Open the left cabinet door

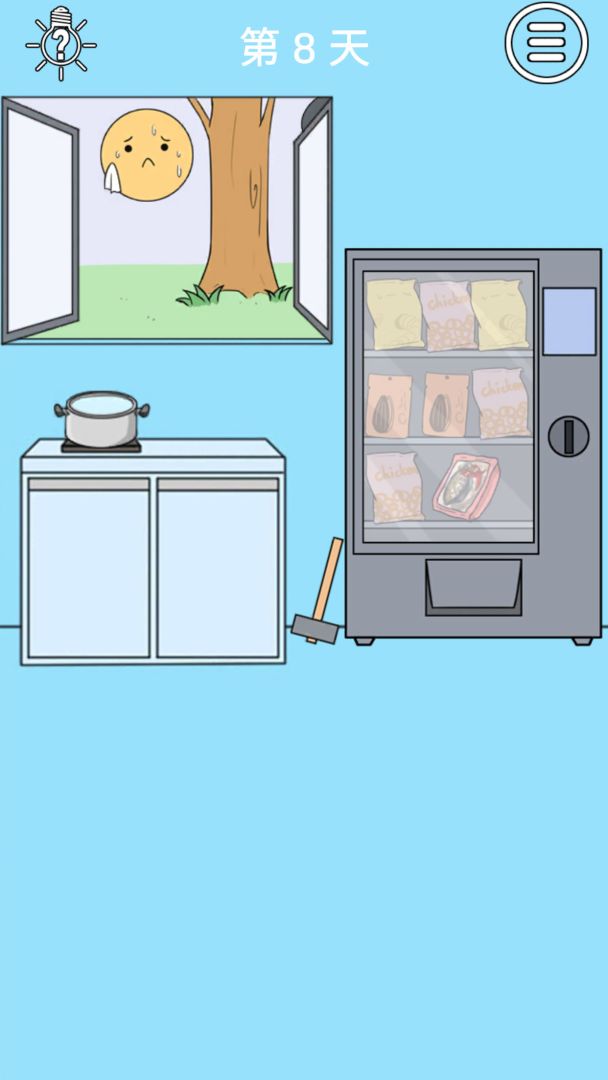click(88, 568)
